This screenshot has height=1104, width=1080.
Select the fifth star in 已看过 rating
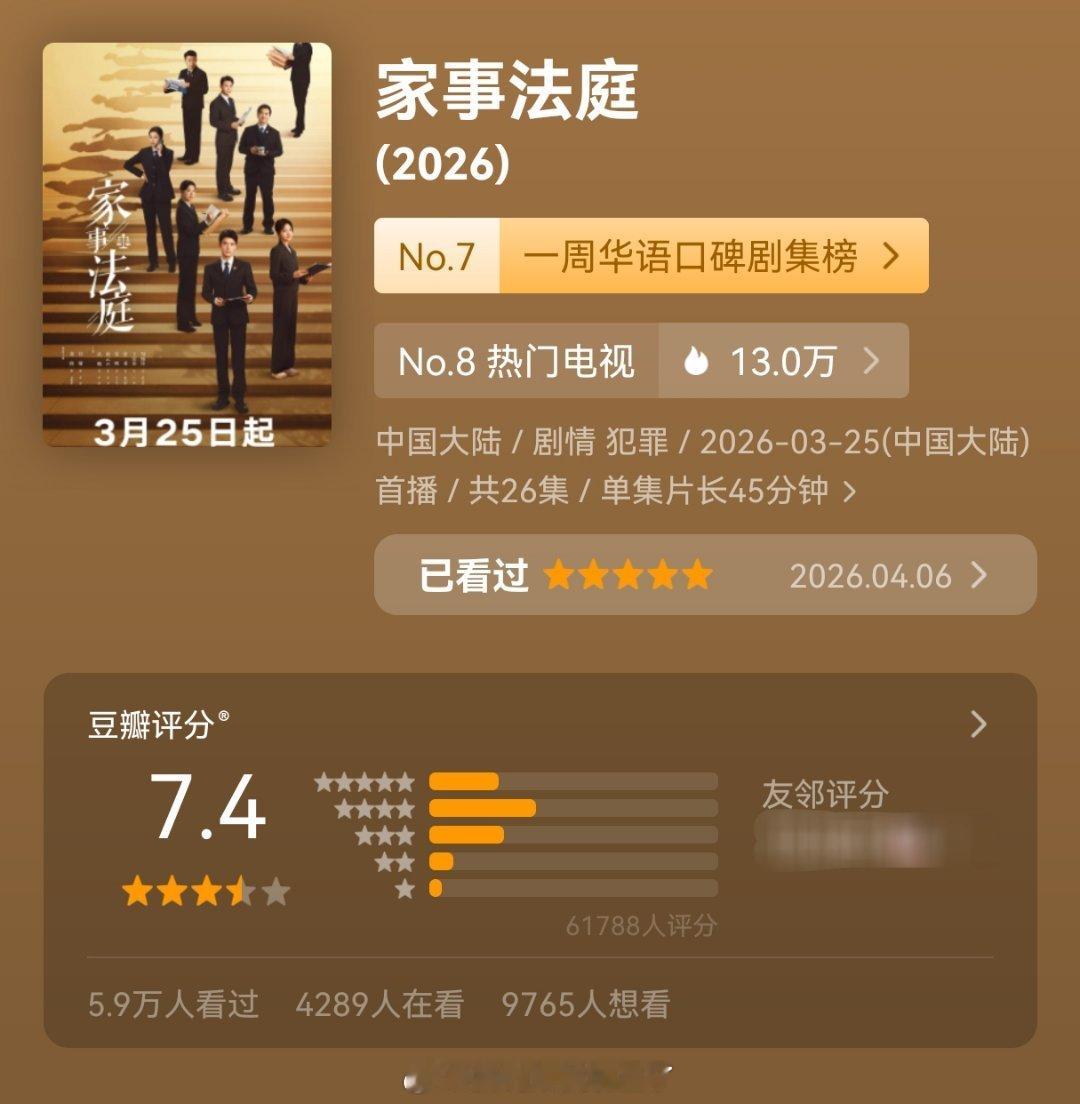[x=697, y=575]
